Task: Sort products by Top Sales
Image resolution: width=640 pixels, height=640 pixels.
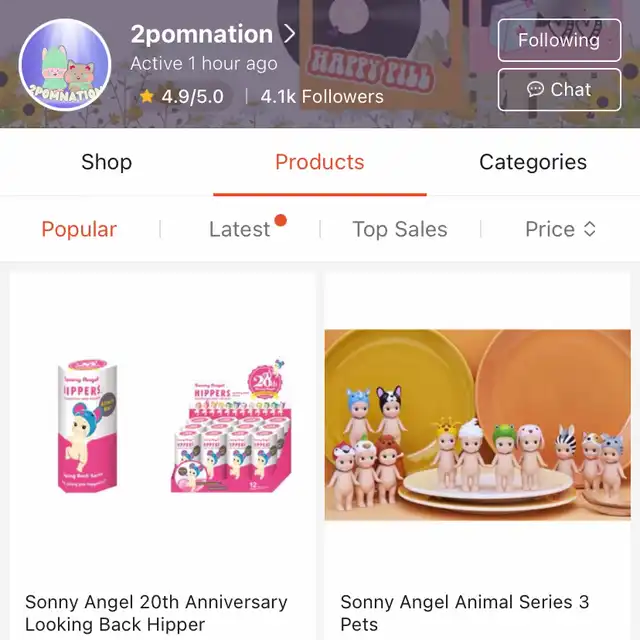Action: 400,229
